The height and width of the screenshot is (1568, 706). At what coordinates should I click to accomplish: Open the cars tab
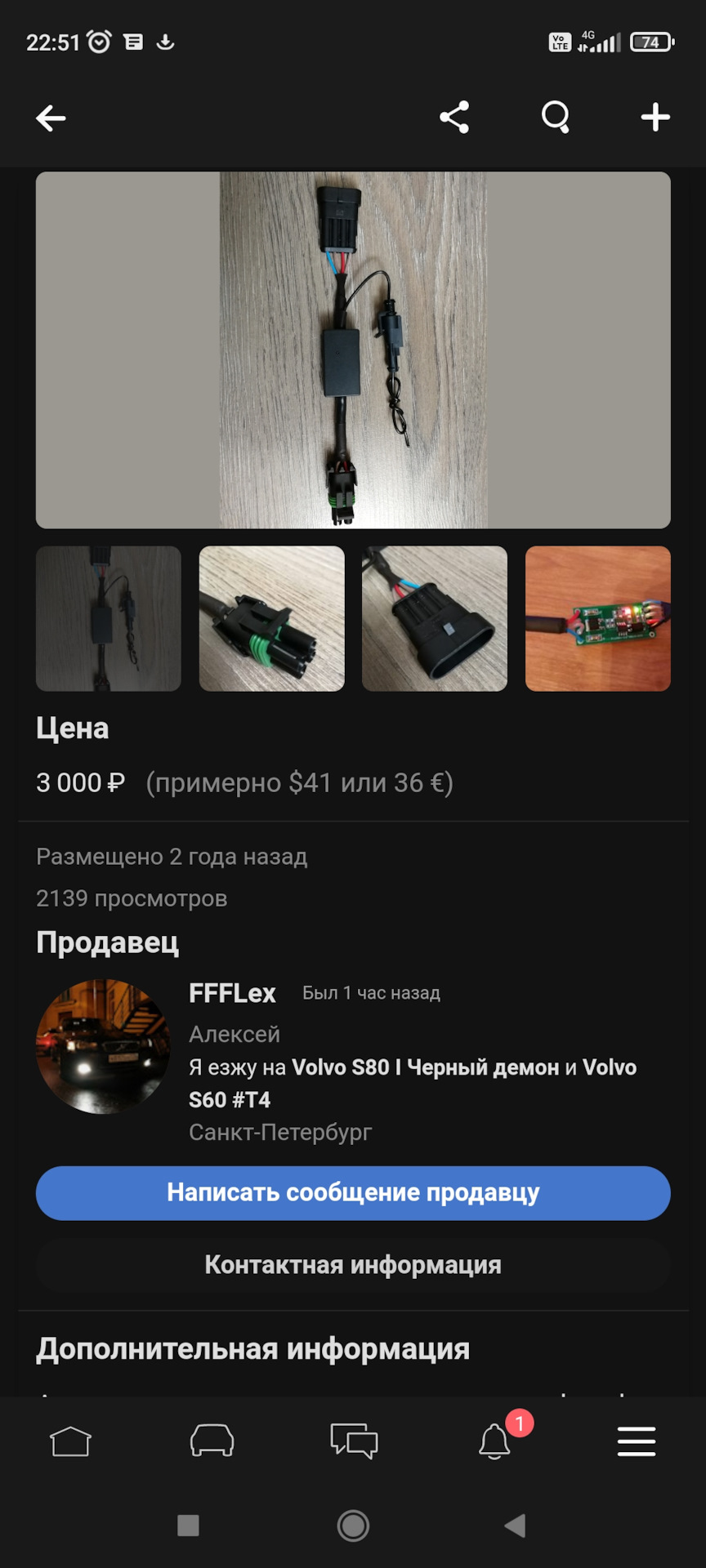point(212,1441)
